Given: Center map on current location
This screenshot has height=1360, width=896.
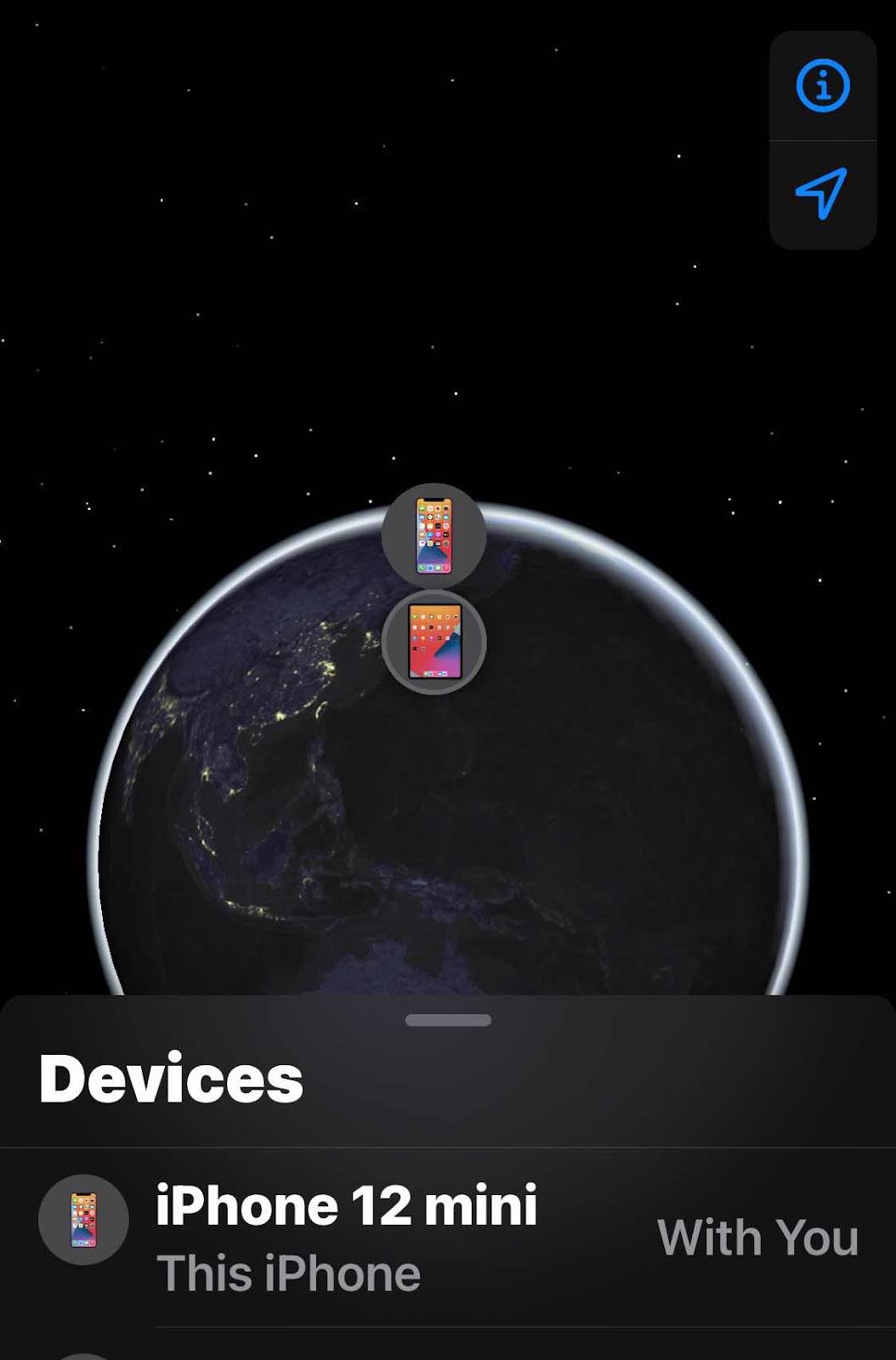Looking at the screenshot, I should 822,194.
